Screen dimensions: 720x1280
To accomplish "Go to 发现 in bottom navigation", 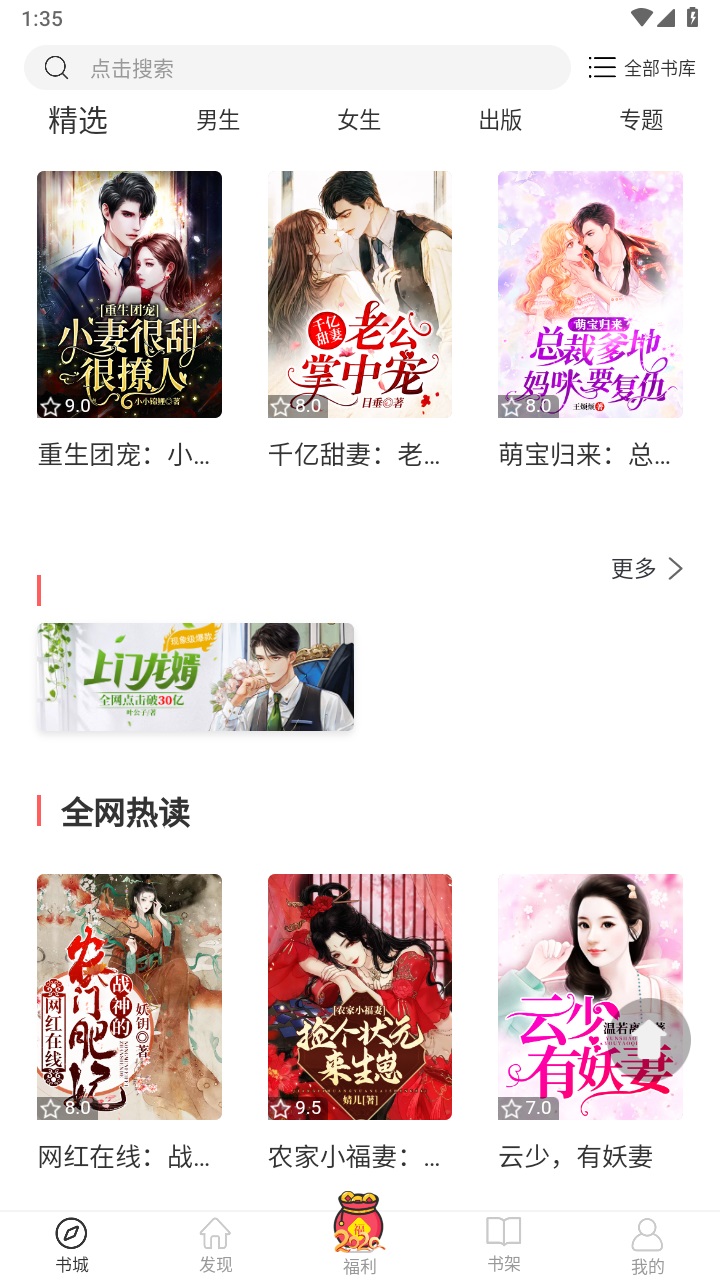I will pos(215,1245).
